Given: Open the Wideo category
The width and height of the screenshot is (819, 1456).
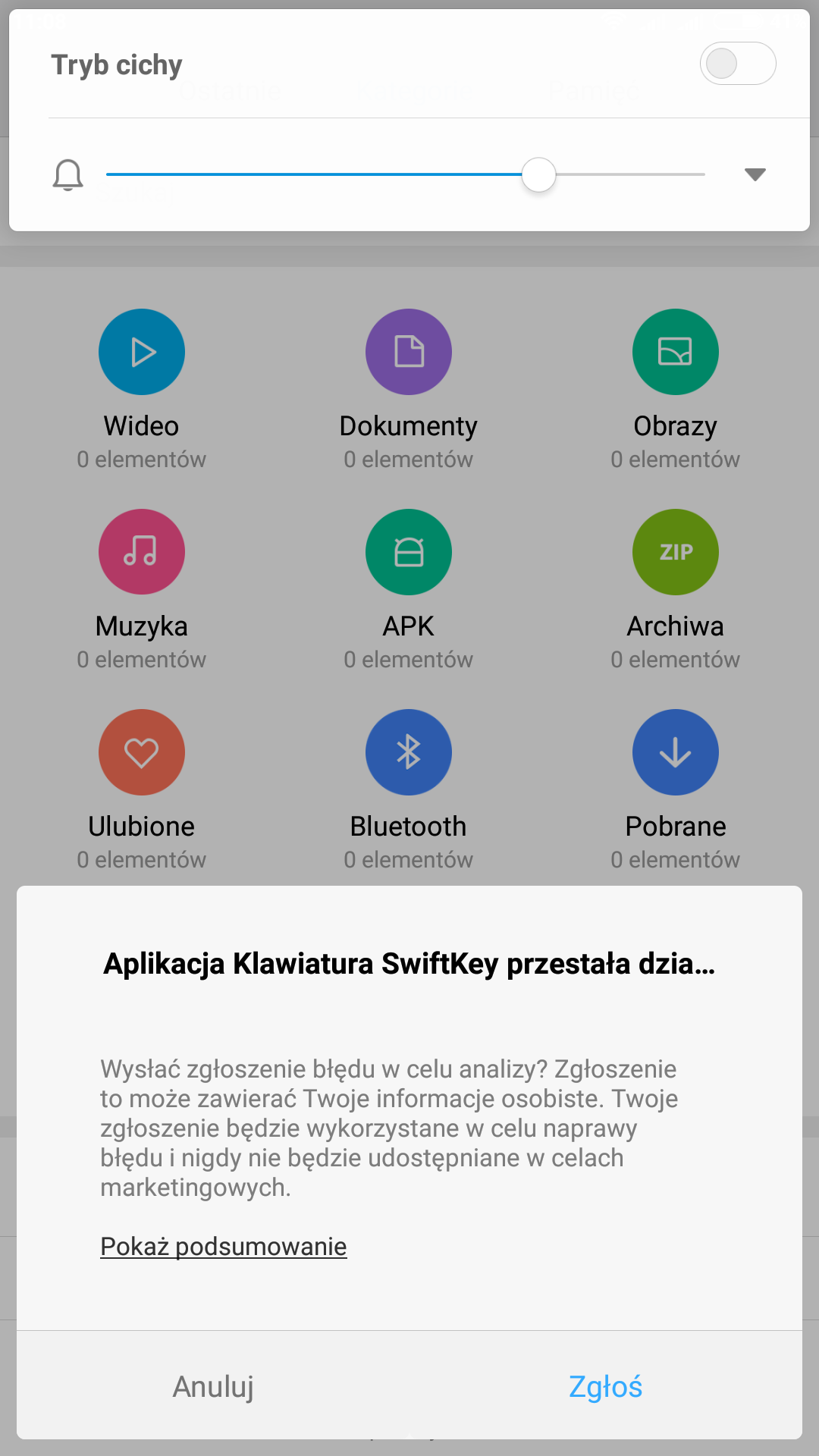Looking at the screenshot, I should coord(142,352).
